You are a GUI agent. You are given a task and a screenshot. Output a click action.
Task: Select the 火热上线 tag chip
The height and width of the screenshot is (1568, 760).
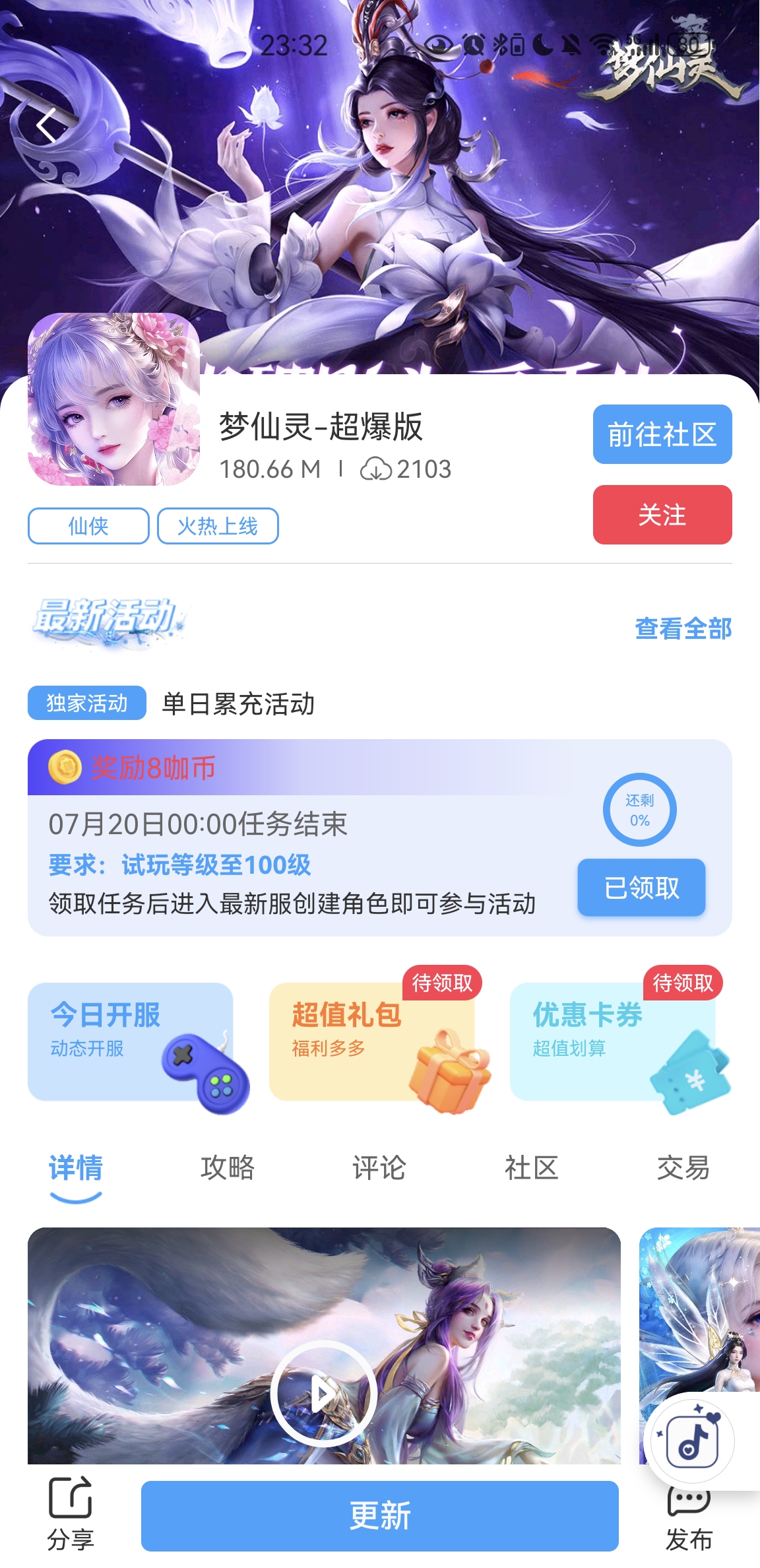pos(218,526)
